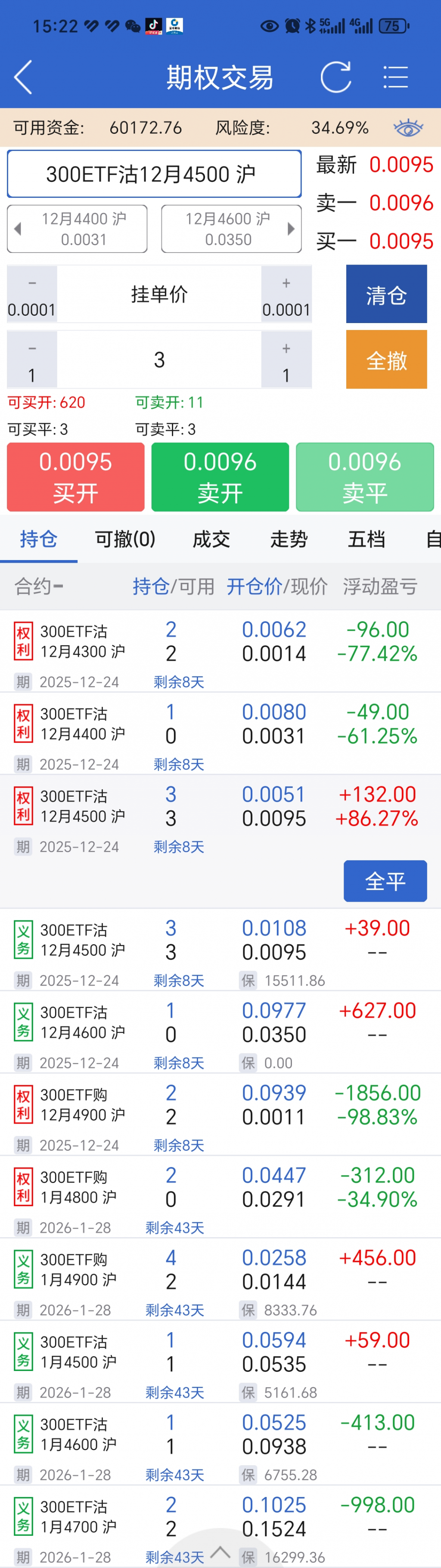The width and height of the screenshot is (441, 1568).
Task: View the 走势 tab
Action: click(289, 539)
